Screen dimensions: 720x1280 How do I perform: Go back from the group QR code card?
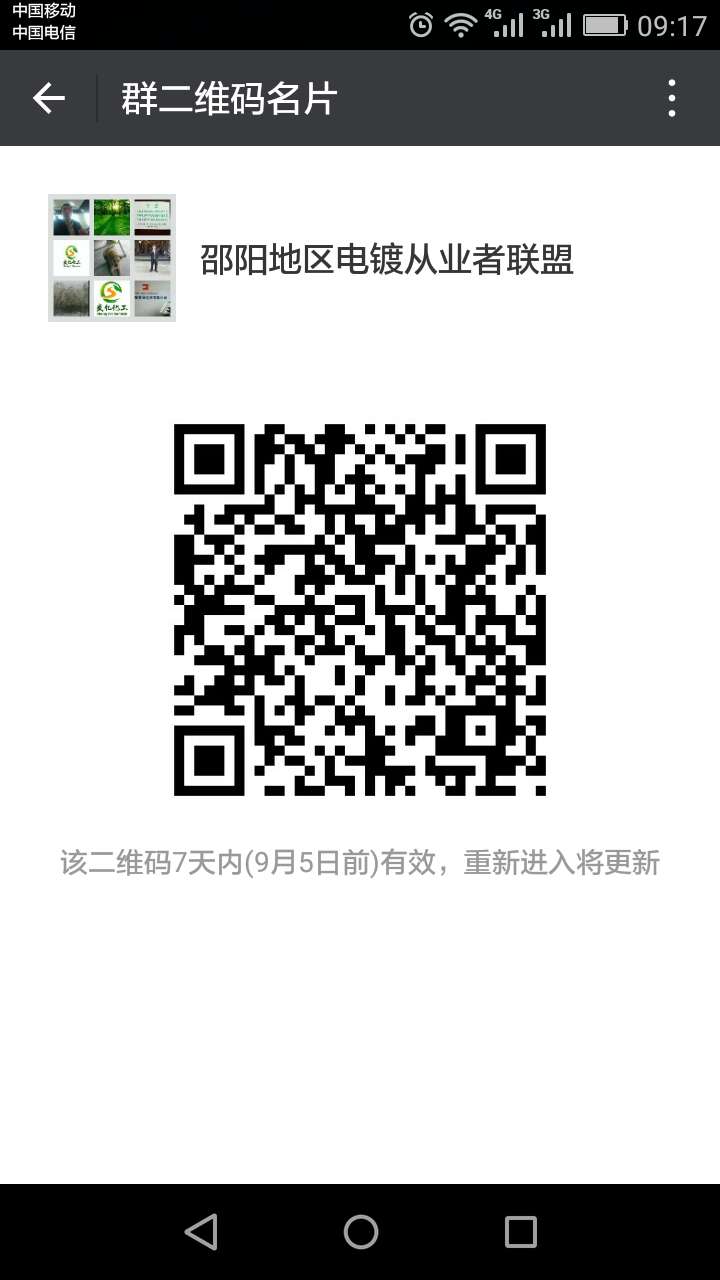[x=48, y=98]
